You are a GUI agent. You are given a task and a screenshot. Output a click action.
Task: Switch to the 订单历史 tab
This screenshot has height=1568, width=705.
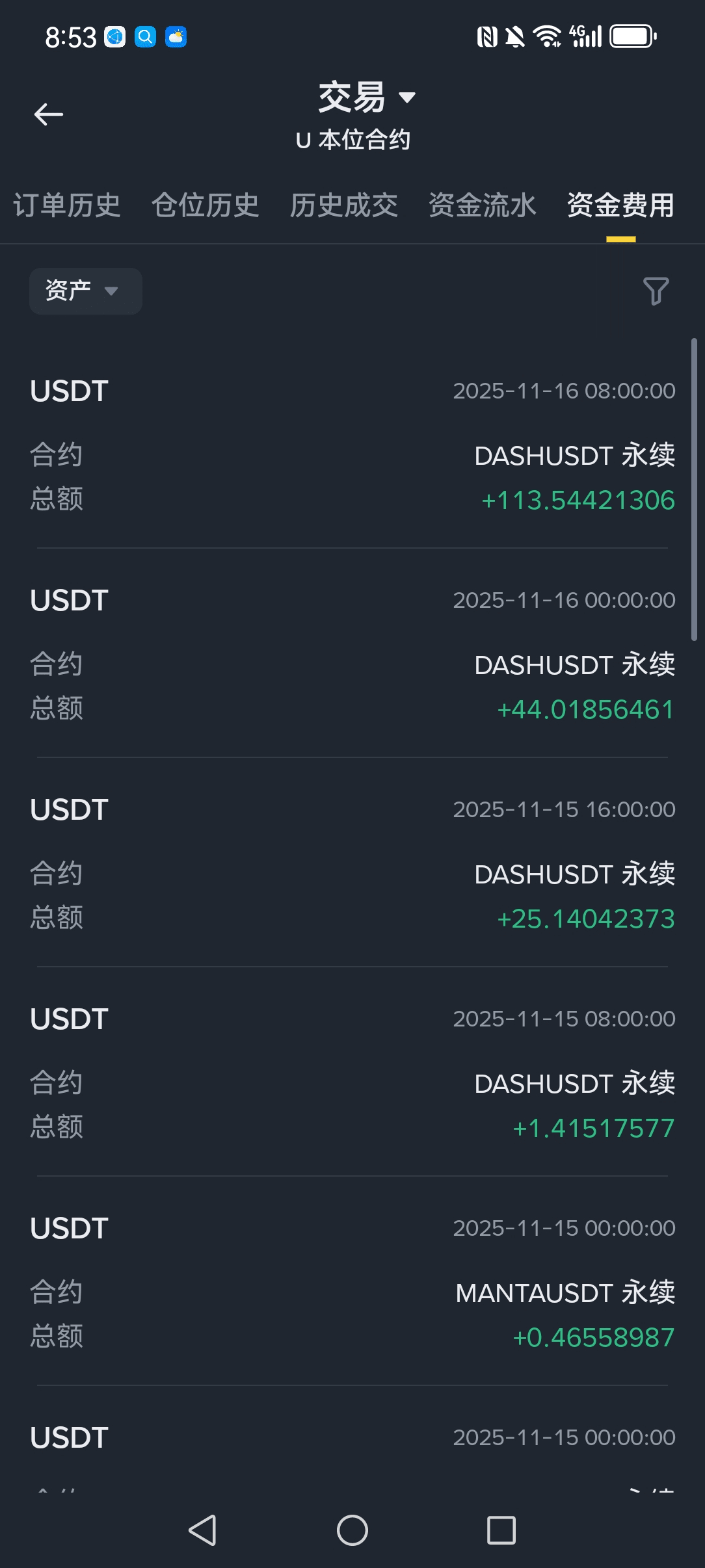click(67, 205)
